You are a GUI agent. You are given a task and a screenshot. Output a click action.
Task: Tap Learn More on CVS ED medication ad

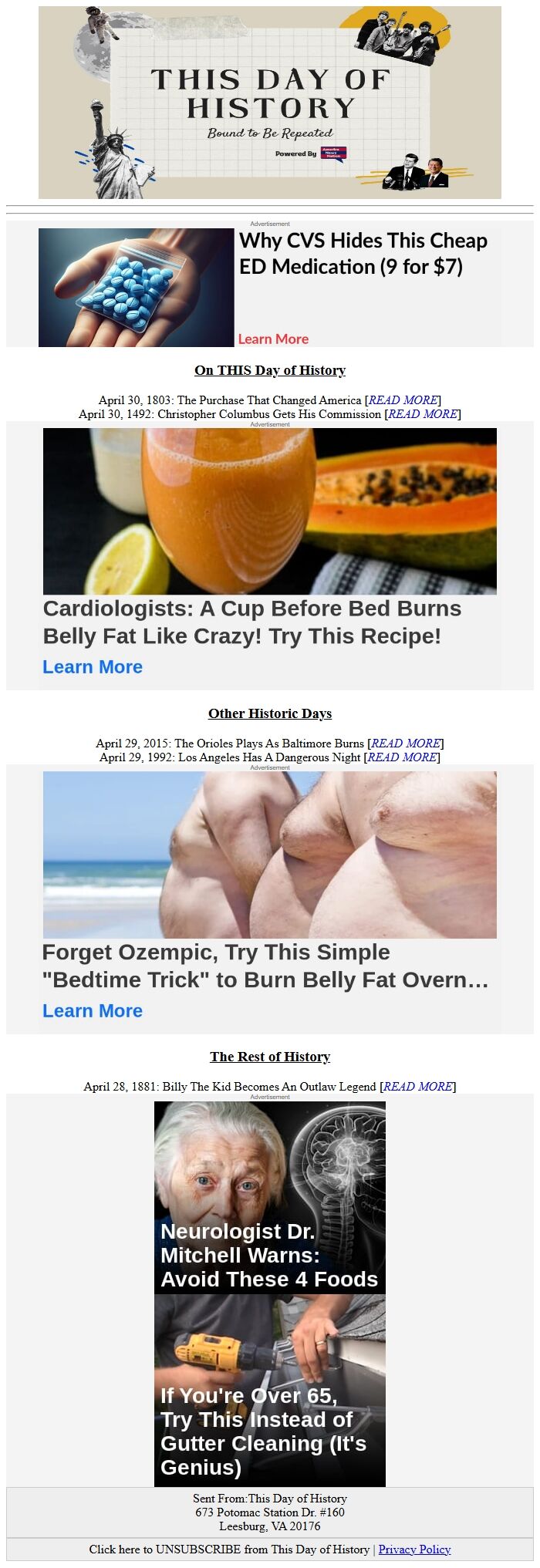pos(273,339)
